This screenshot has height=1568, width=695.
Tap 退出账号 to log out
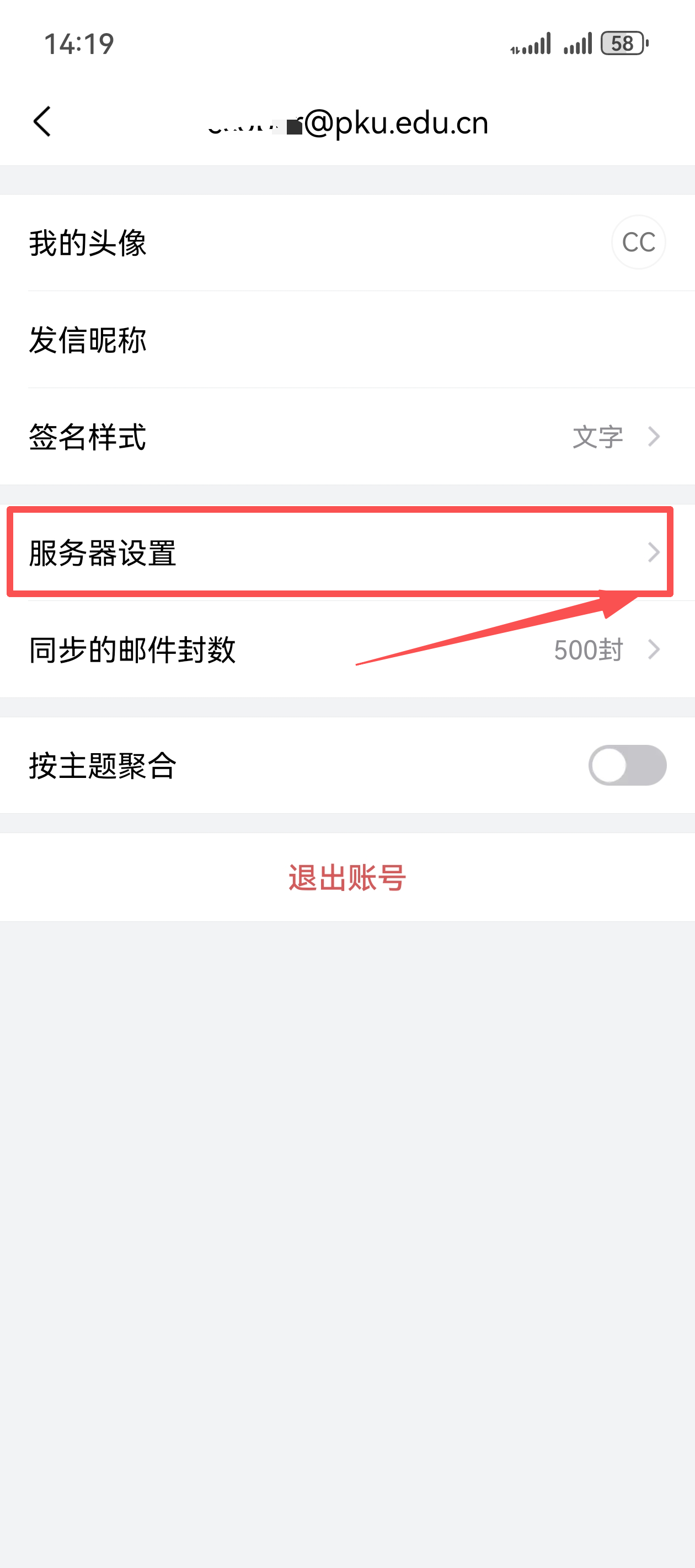(x=347, y=877)
